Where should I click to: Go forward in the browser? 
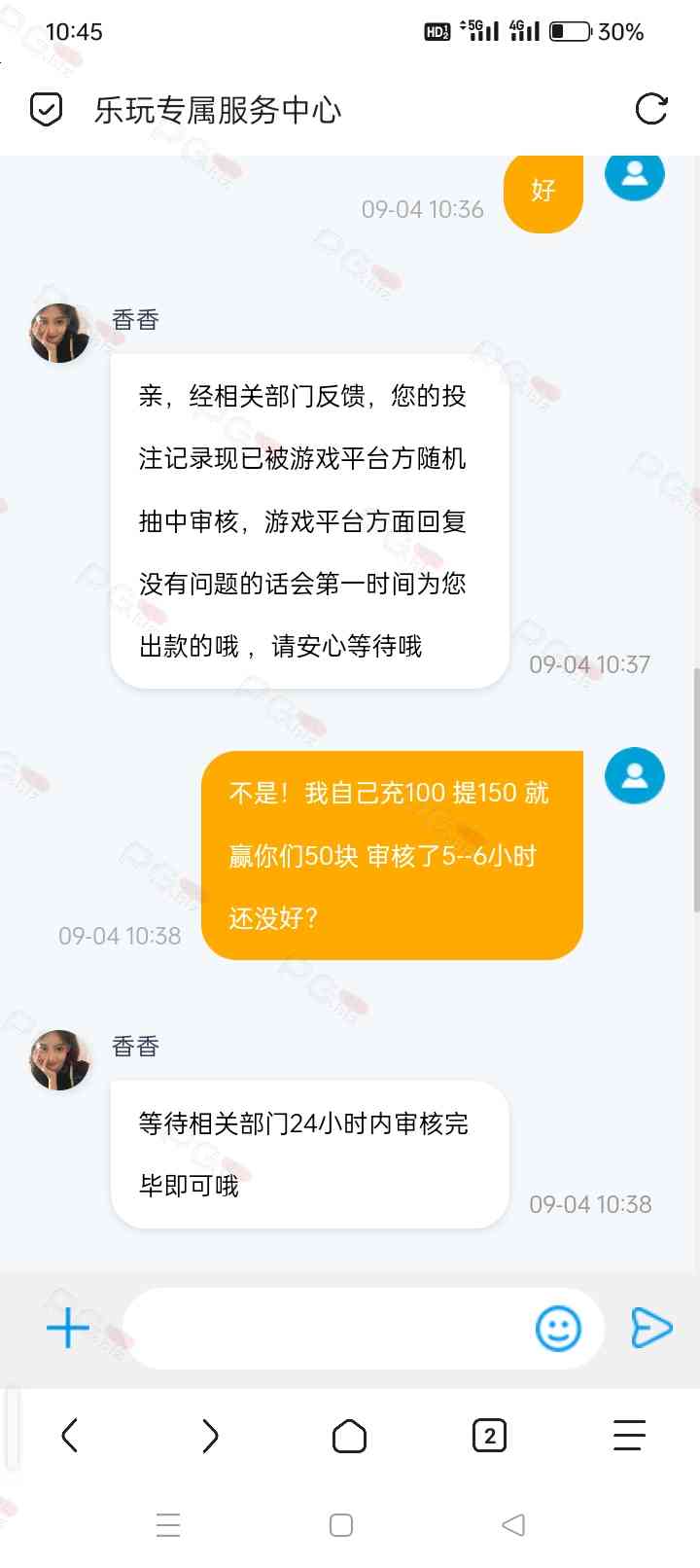[x=210, y=1435]
